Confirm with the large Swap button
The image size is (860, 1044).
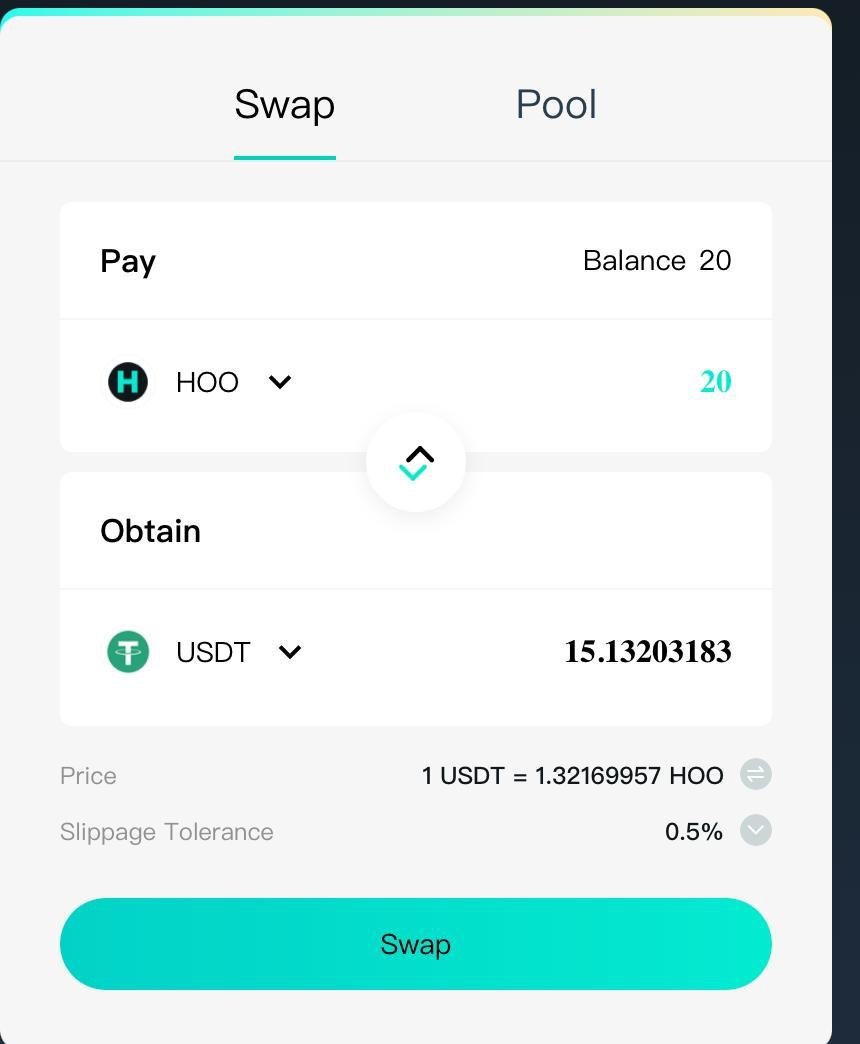415,944
